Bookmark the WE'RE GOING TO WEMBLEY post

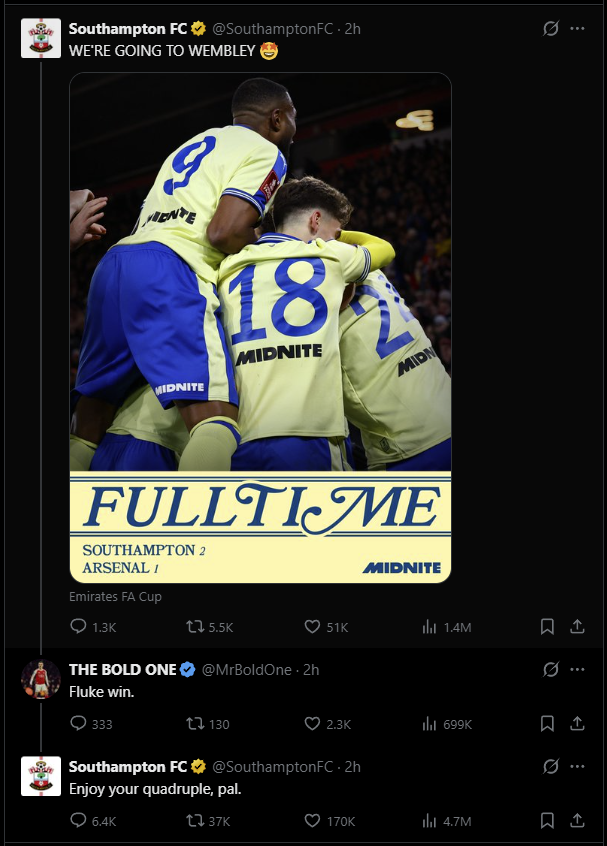pos(547,626)
